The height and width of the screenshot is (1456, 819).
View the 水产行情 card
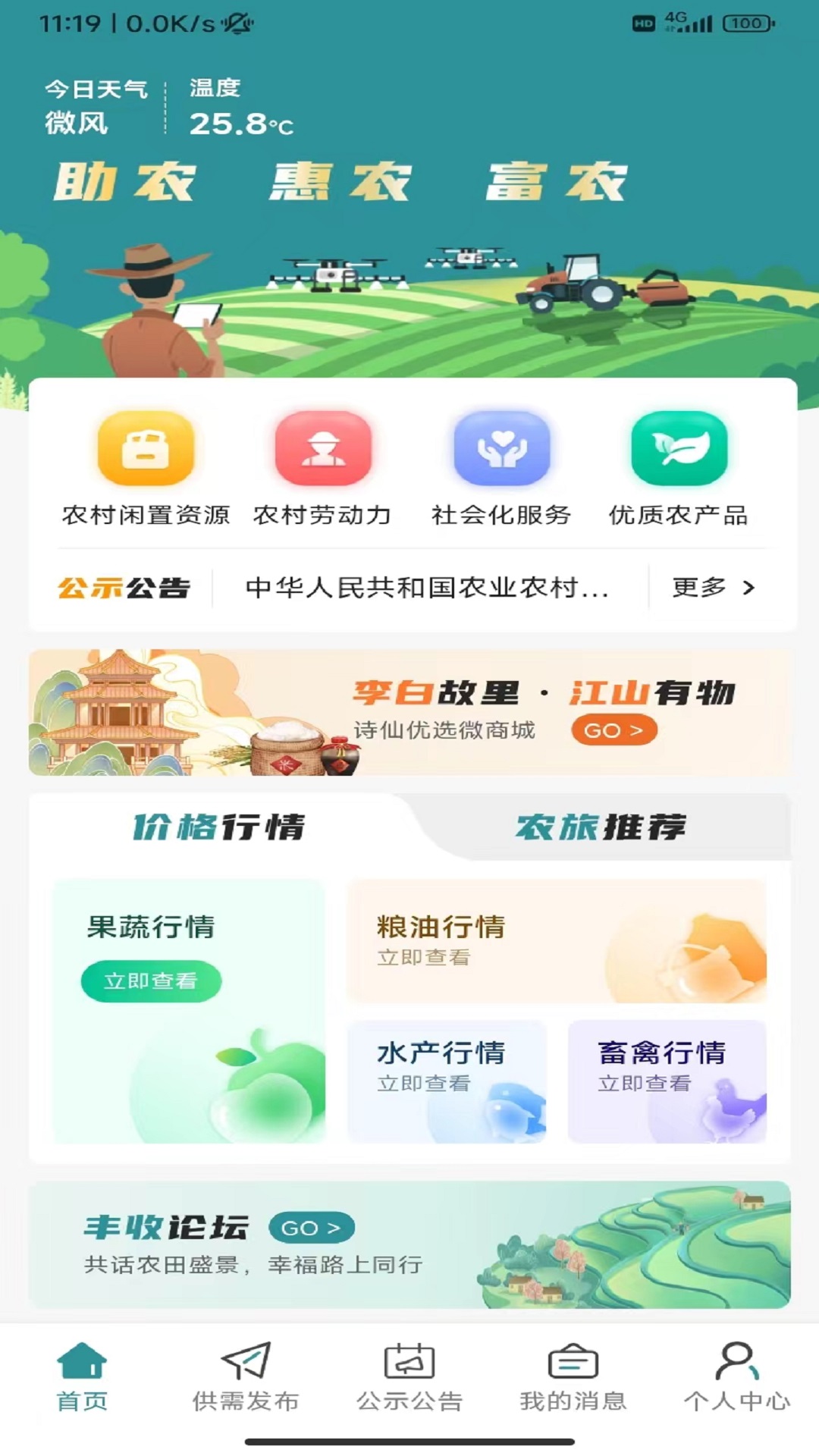point(447,1081)
